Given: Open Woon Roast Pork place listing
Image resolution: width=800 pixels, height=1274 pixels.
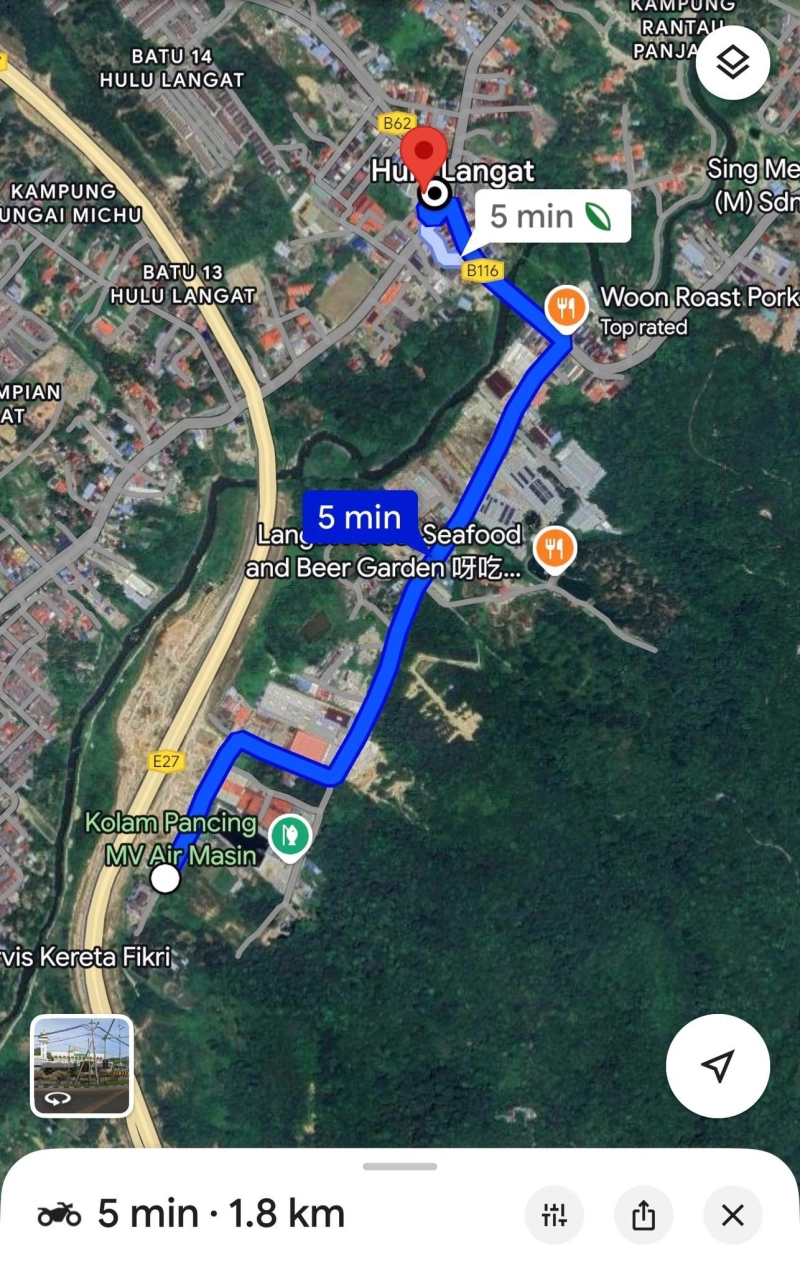Looking at the screenshot, I should (698, 298).
